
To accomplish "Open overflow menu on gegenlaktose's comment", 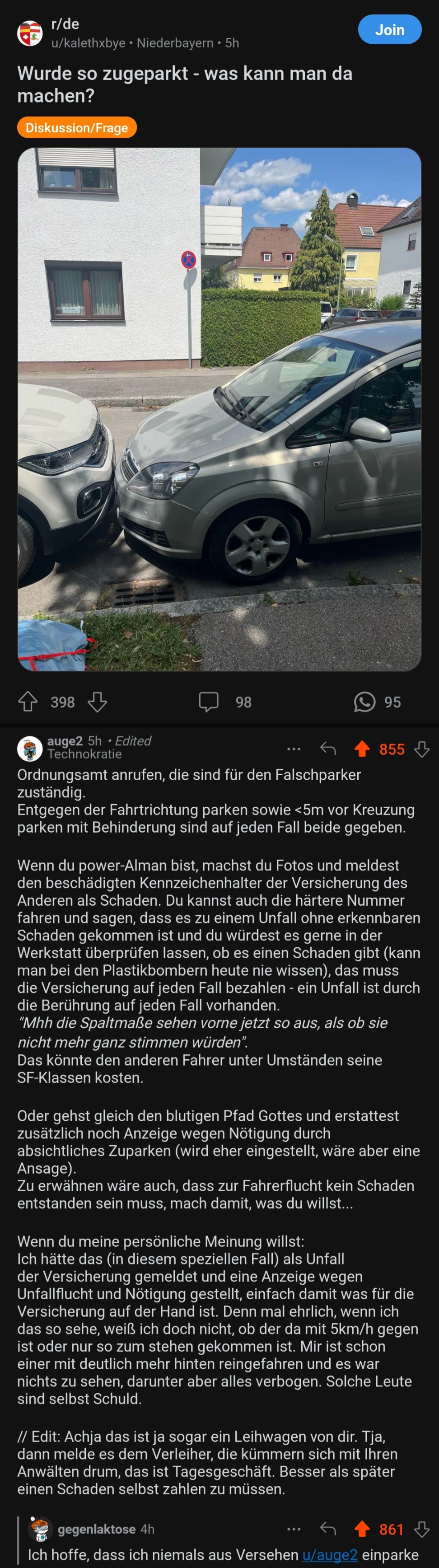I will pyautogui.click(x=294, y=1529).
